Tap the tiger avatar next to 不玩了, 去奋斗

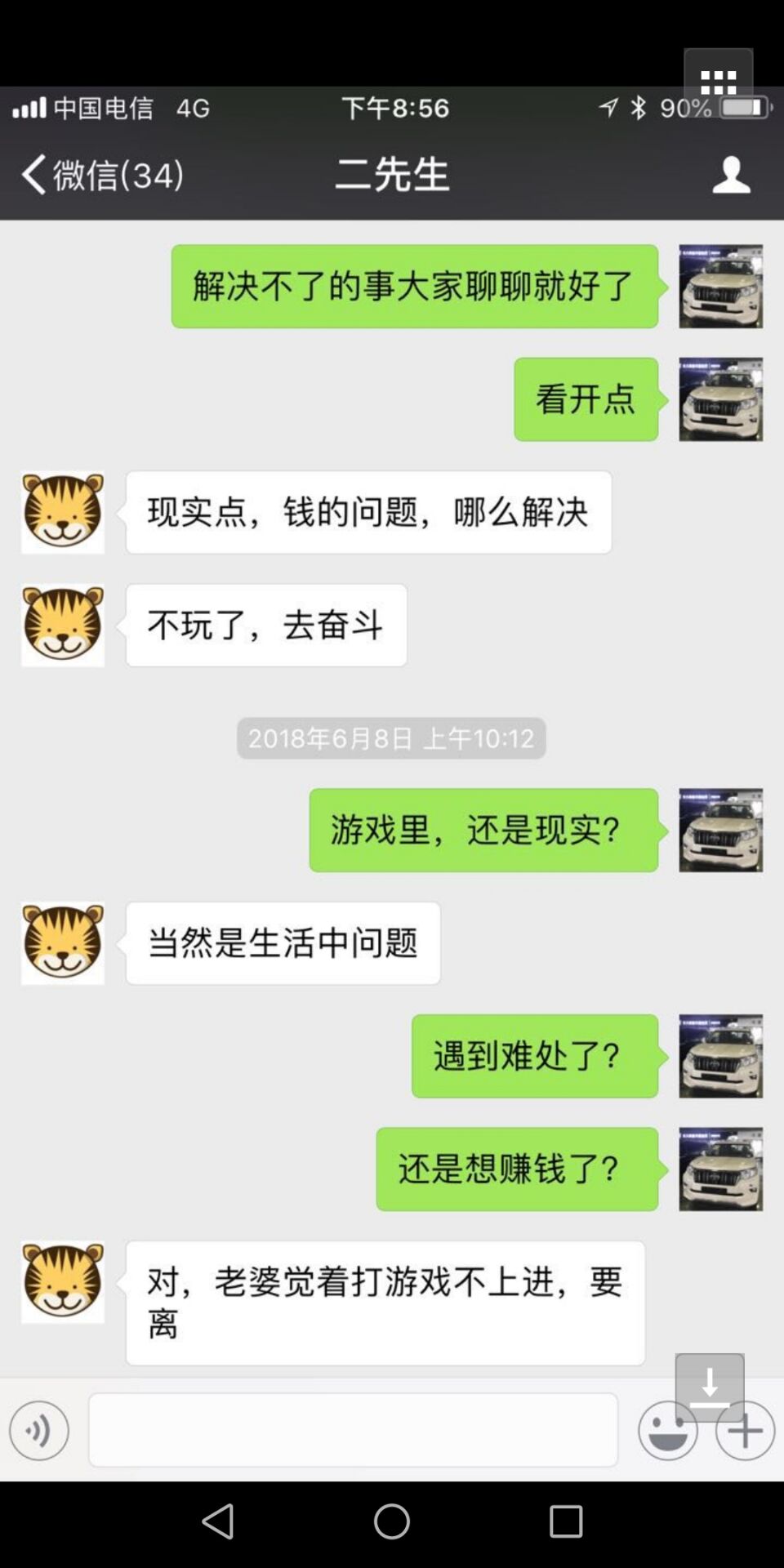62,626
